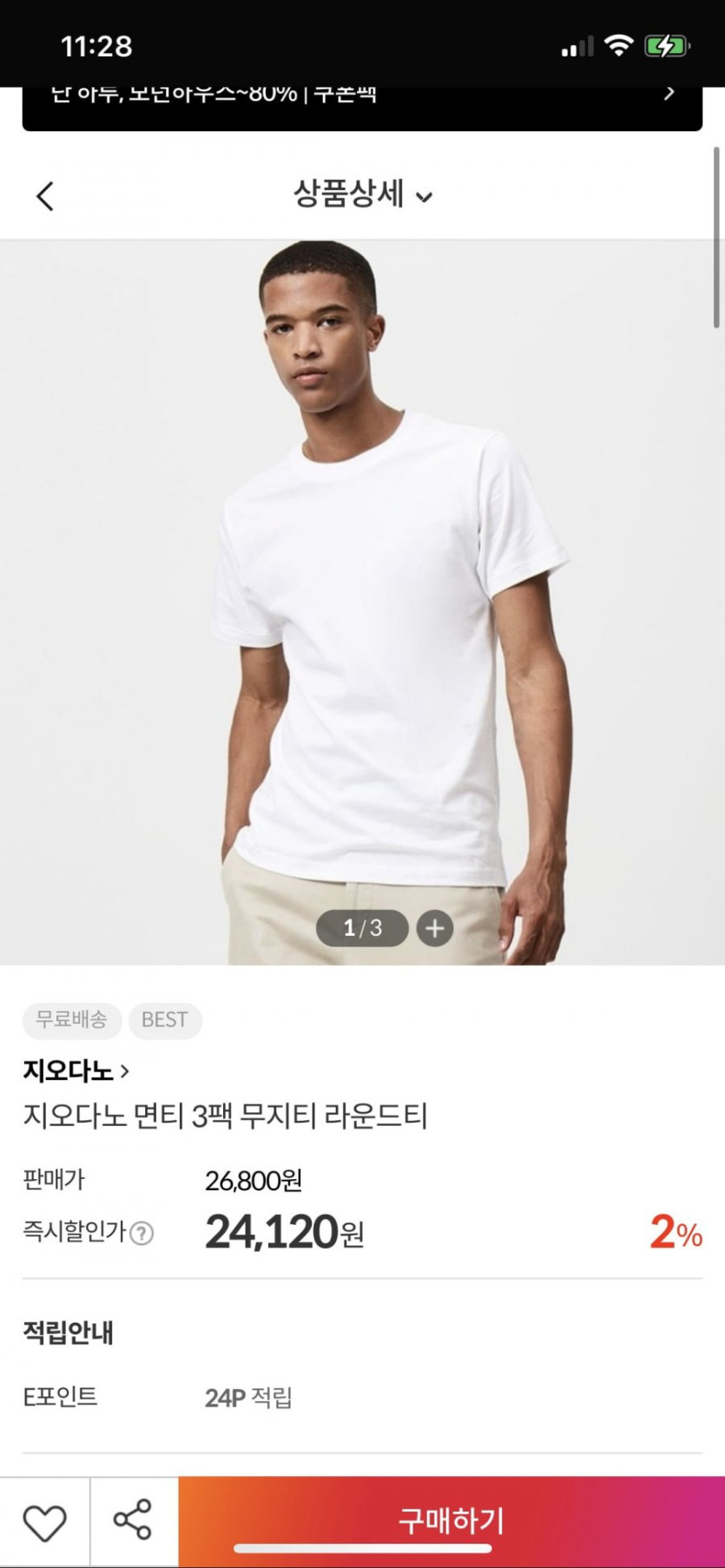The width and height of the screenshot is (725, 1568).
Task: Open the 지오다노 brand page
Action: (x=76, y=1071)
